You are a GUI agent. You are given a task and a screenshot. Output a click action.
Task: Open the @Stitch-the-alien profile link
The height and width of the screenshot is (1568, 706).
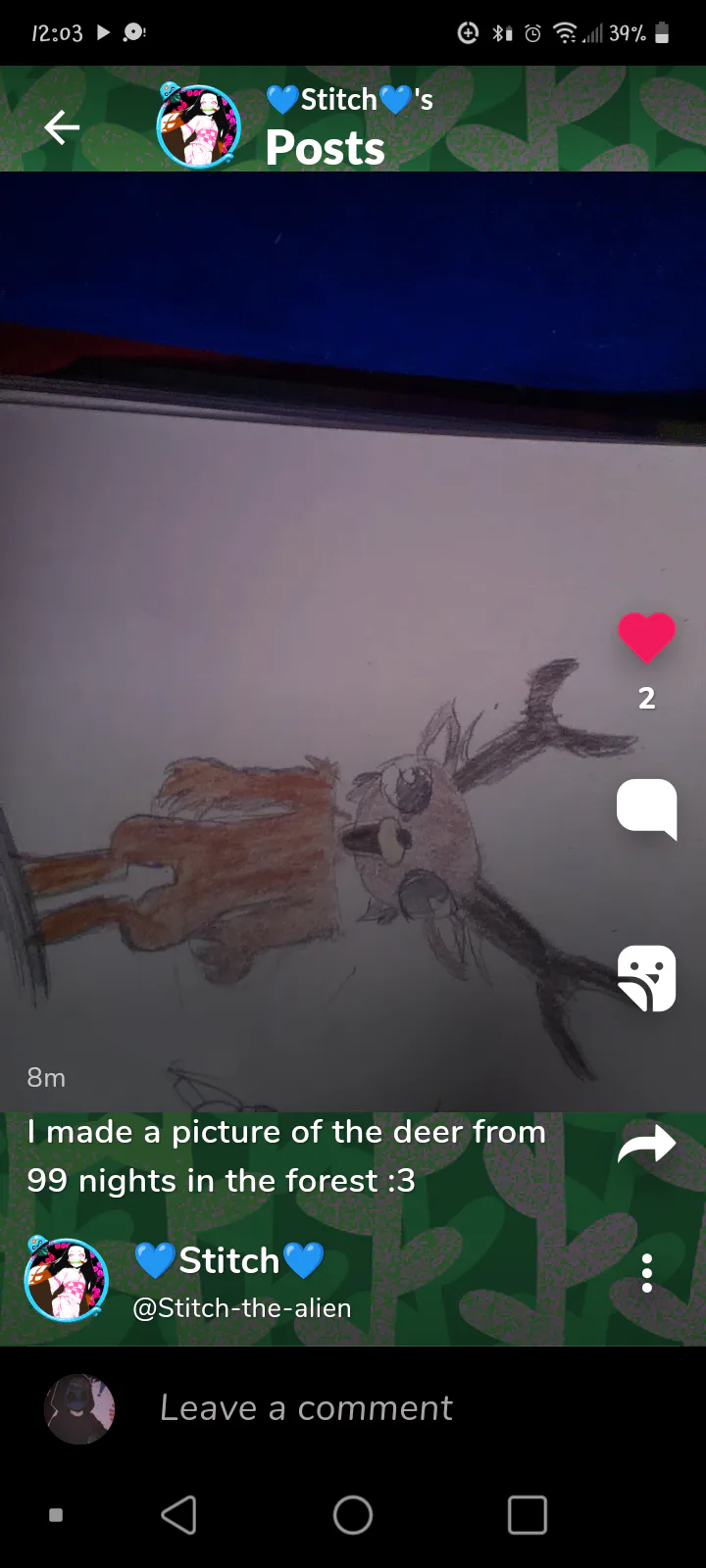241,1308
